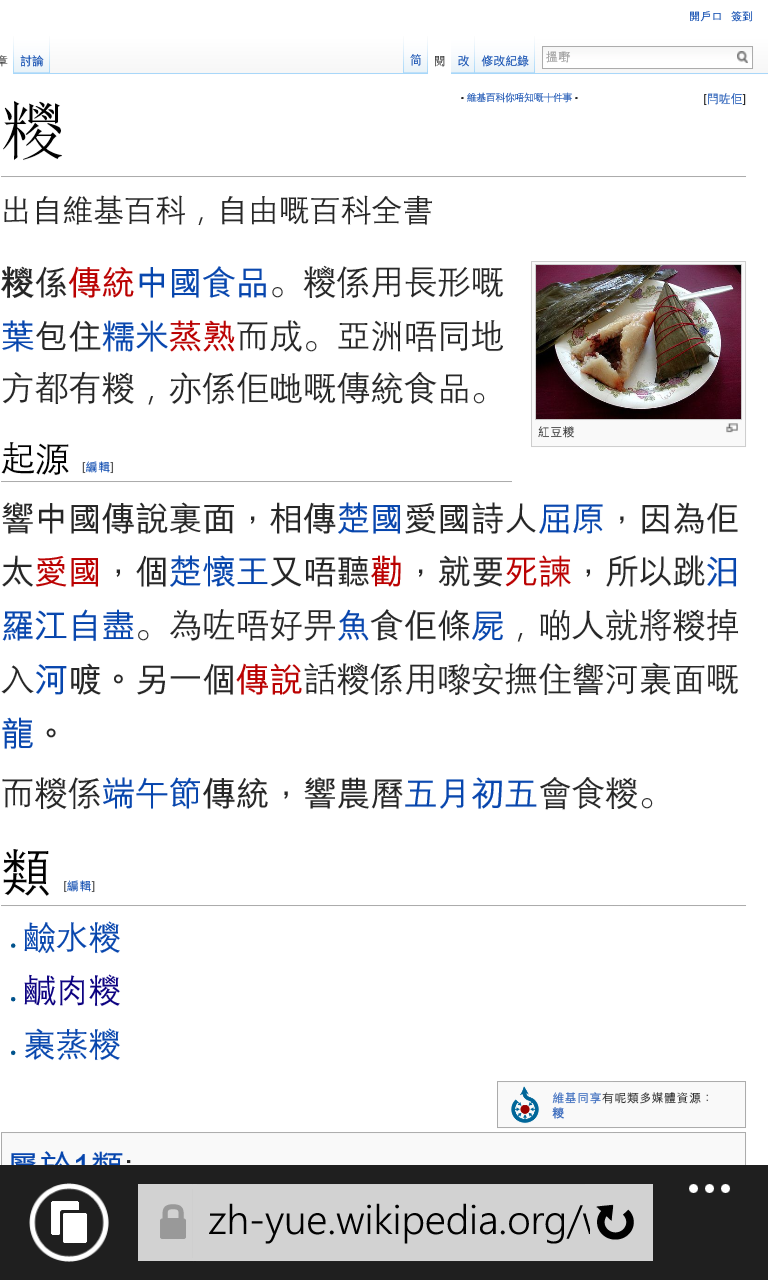768x1280 pixels.
Task: Open the 端午節 article link
Action: click(x=152, y=795)
